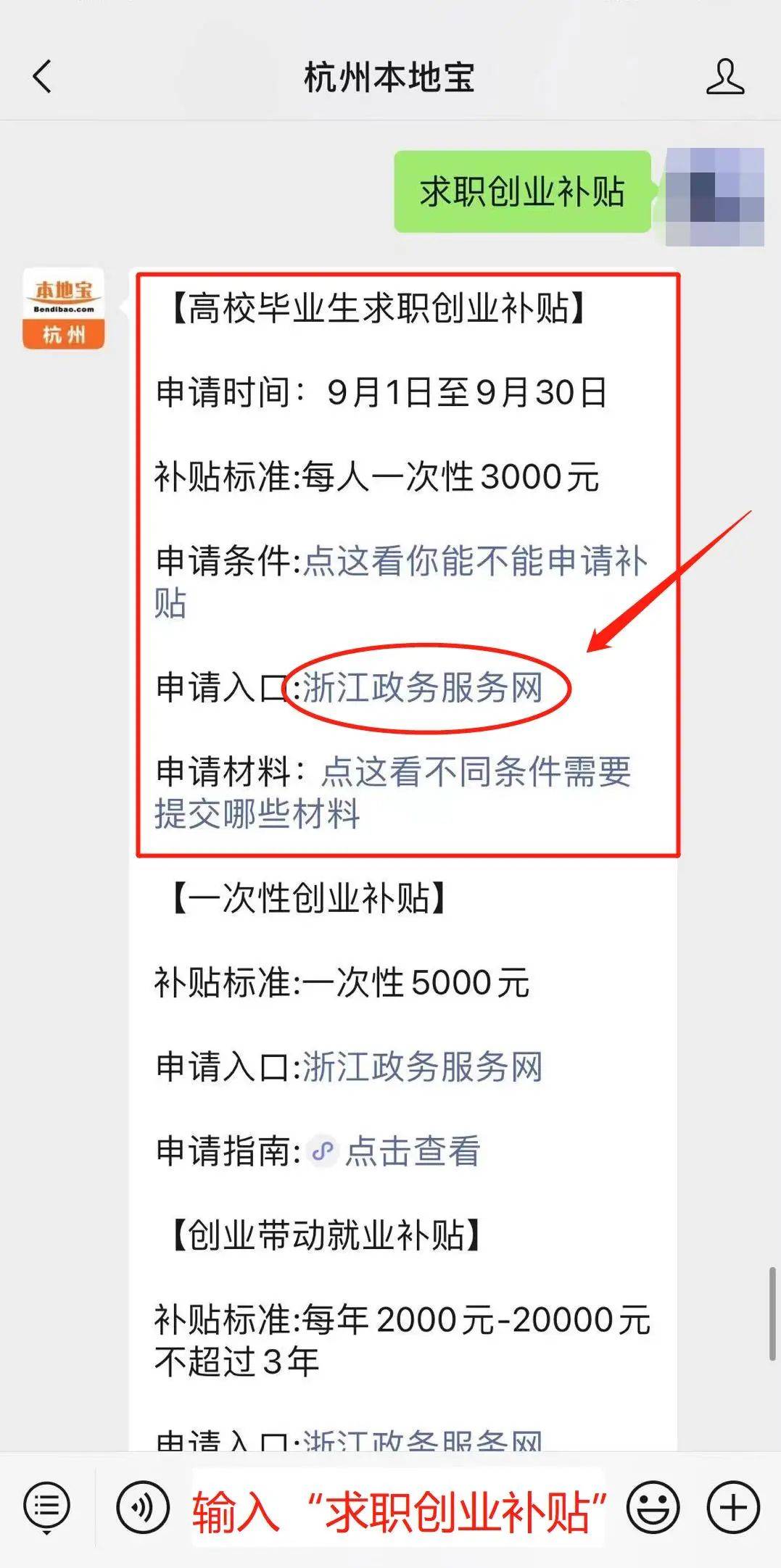Open the 点这看不同条件需要提交哪些材料 link

(475, 772)
